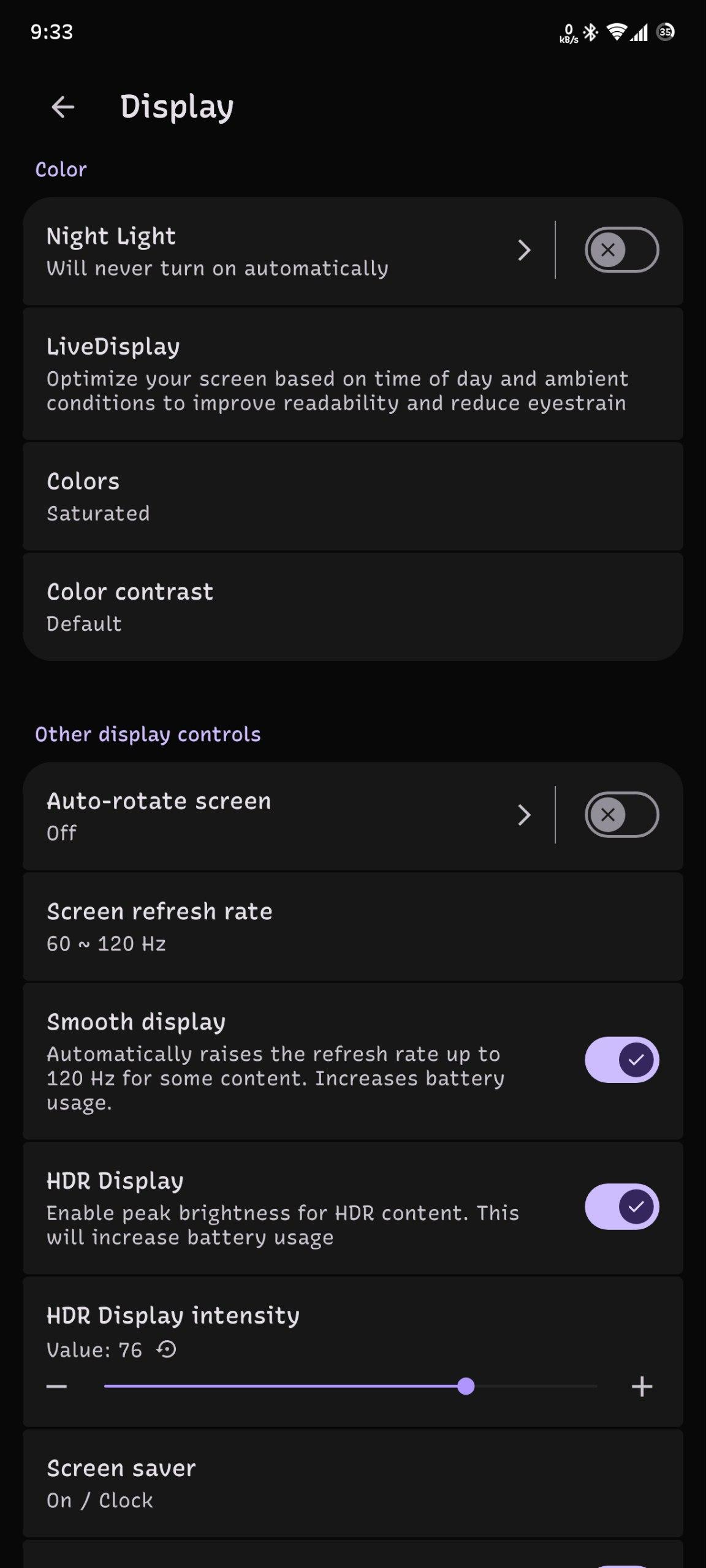This screenshot has width=706, height=1568.
Task: Open Colors setting showing Saturated
Action: pos(353,496)
